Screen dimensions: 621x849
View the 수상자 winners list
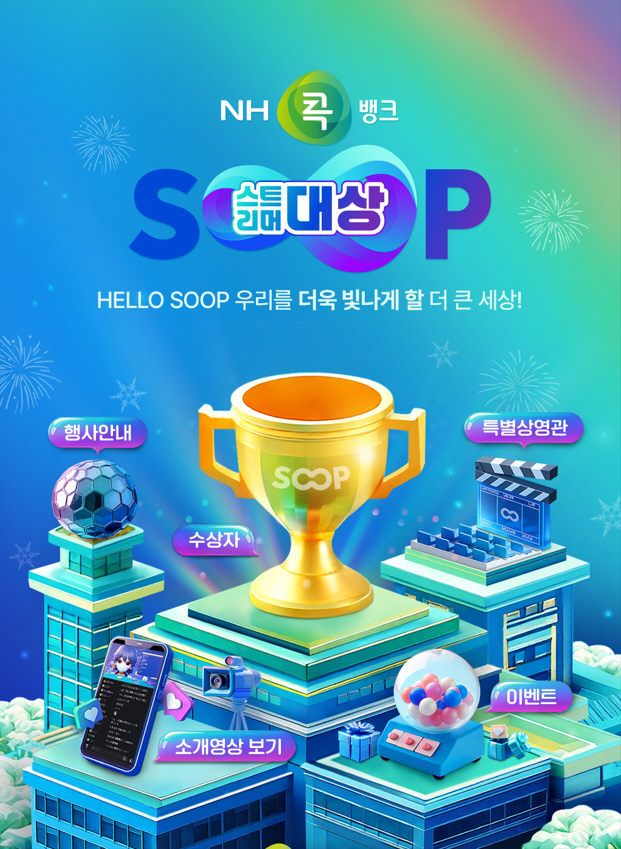tap(216, 541)
